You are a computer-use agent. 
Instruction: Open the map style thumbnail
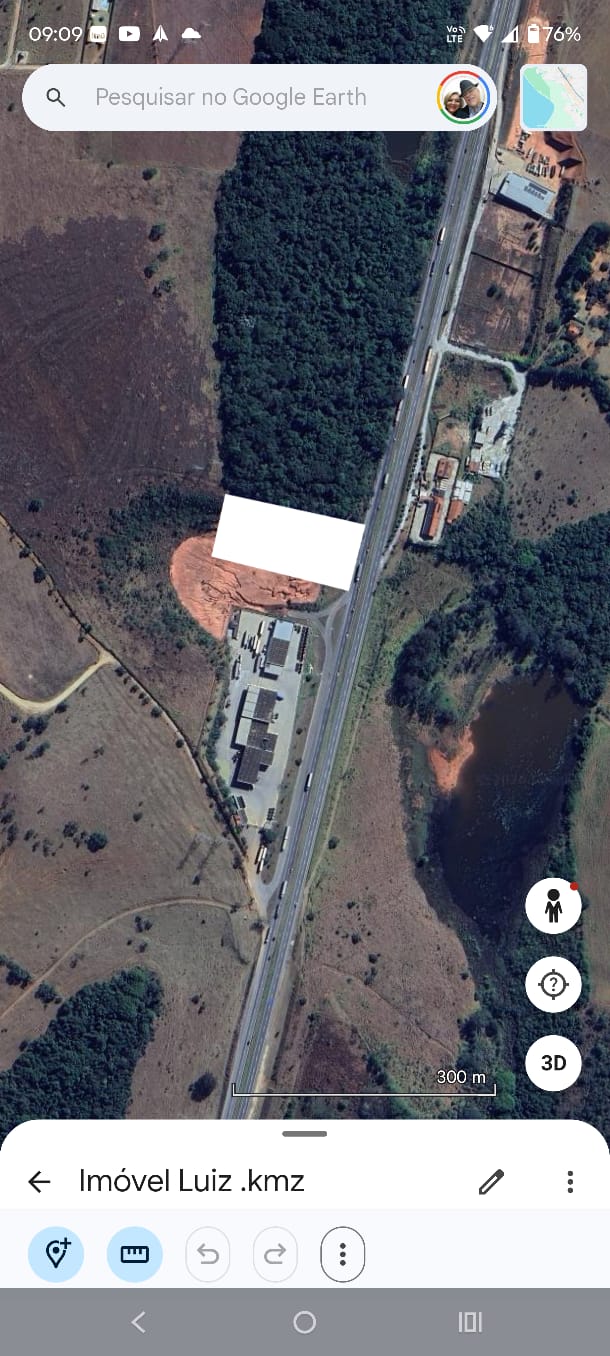pos(554,97)
